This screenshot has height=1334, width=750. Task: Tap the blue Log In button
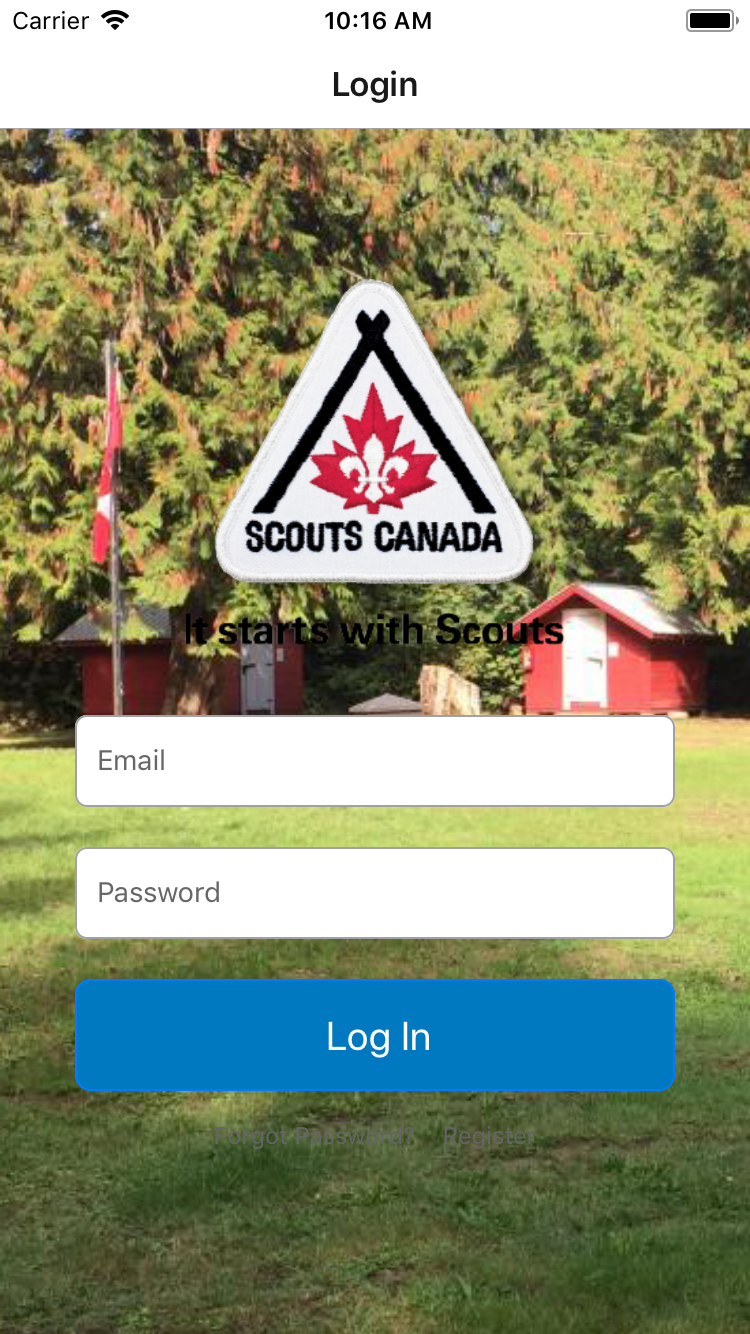tap(375, 1036)
